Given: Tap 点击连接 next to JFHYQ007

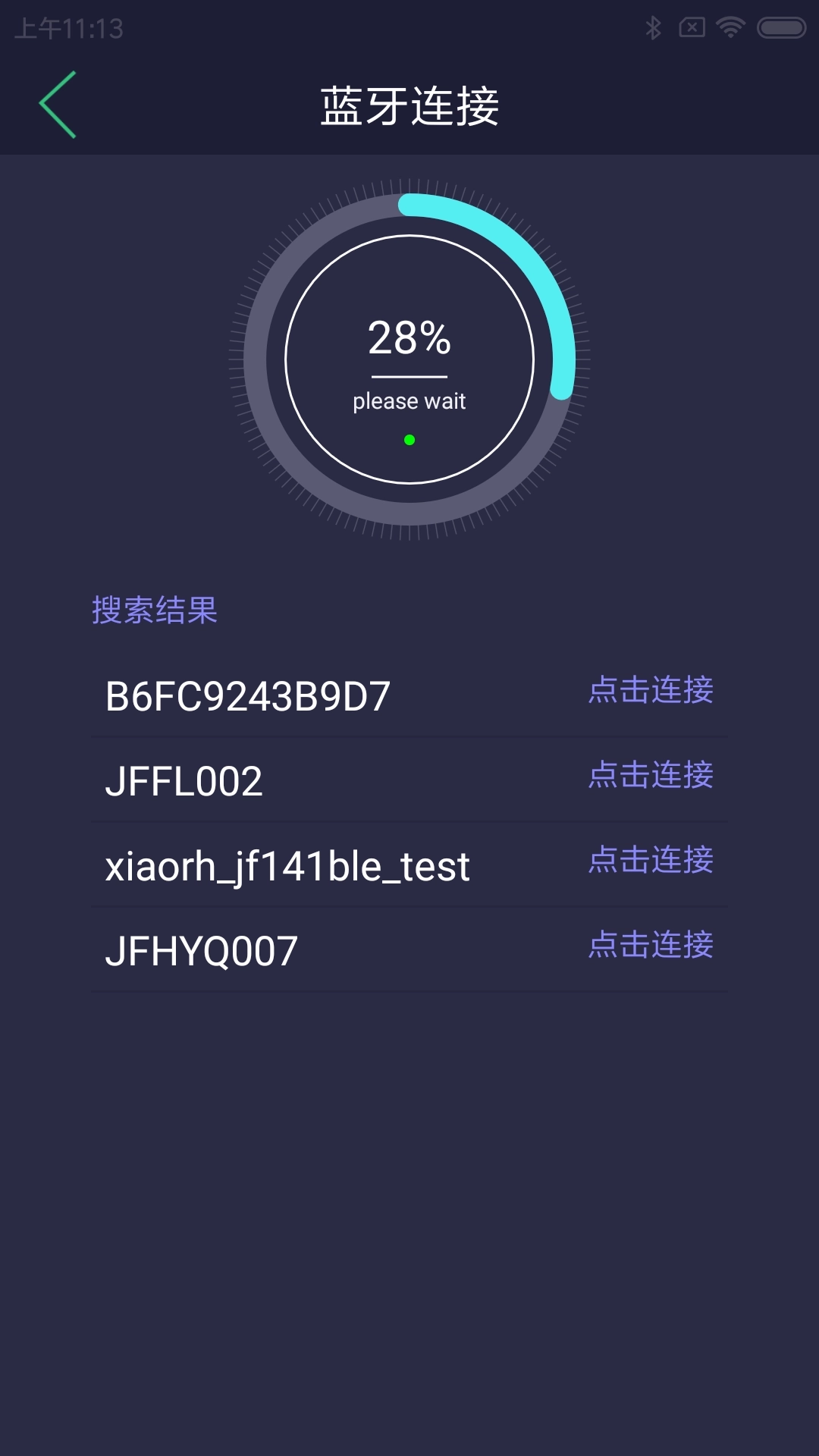Looking at the screenshot, I should click(x=651, y=946).
